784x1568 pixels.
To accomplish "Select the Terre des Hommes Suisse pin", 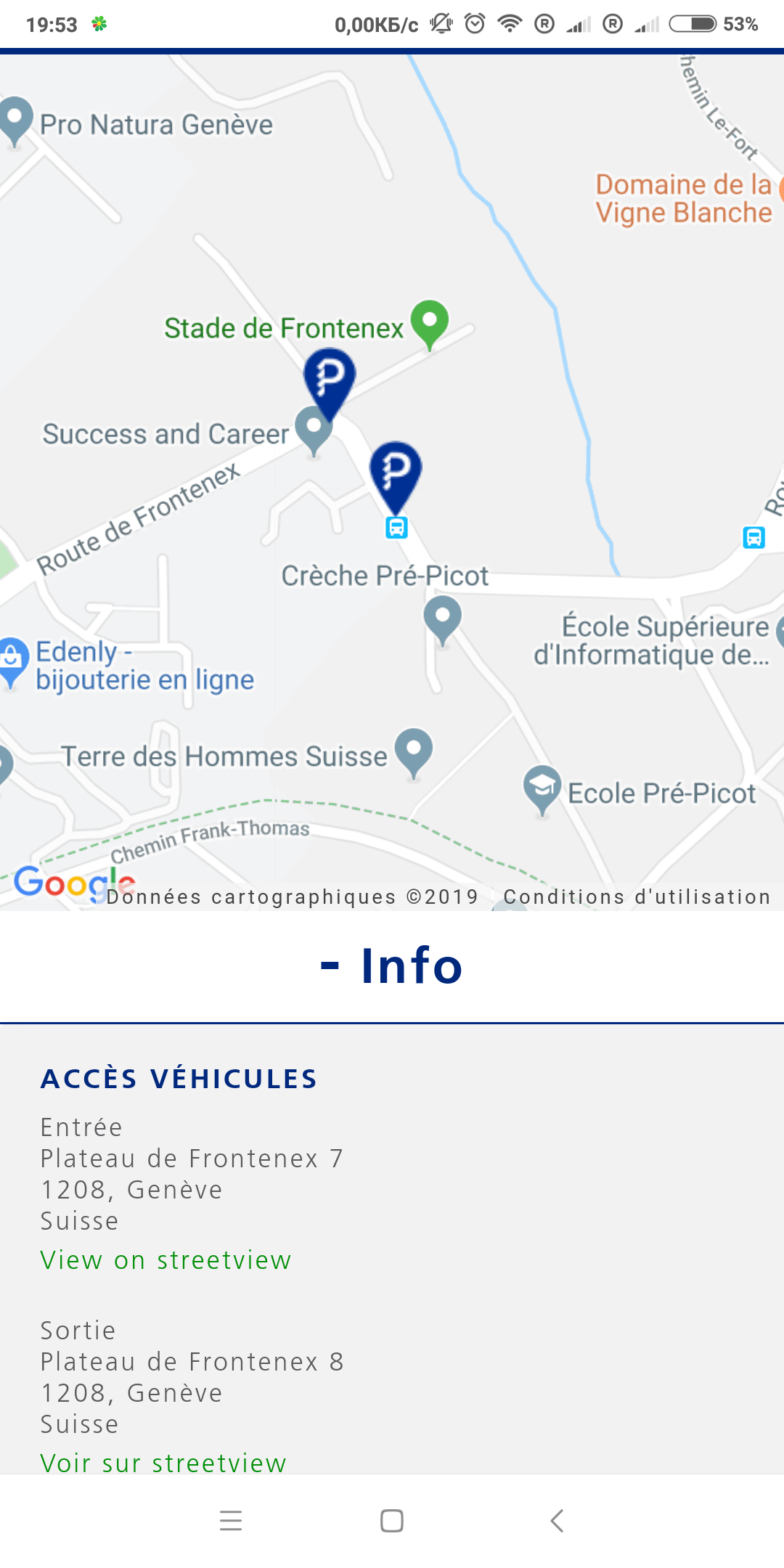I will (414, 753).
